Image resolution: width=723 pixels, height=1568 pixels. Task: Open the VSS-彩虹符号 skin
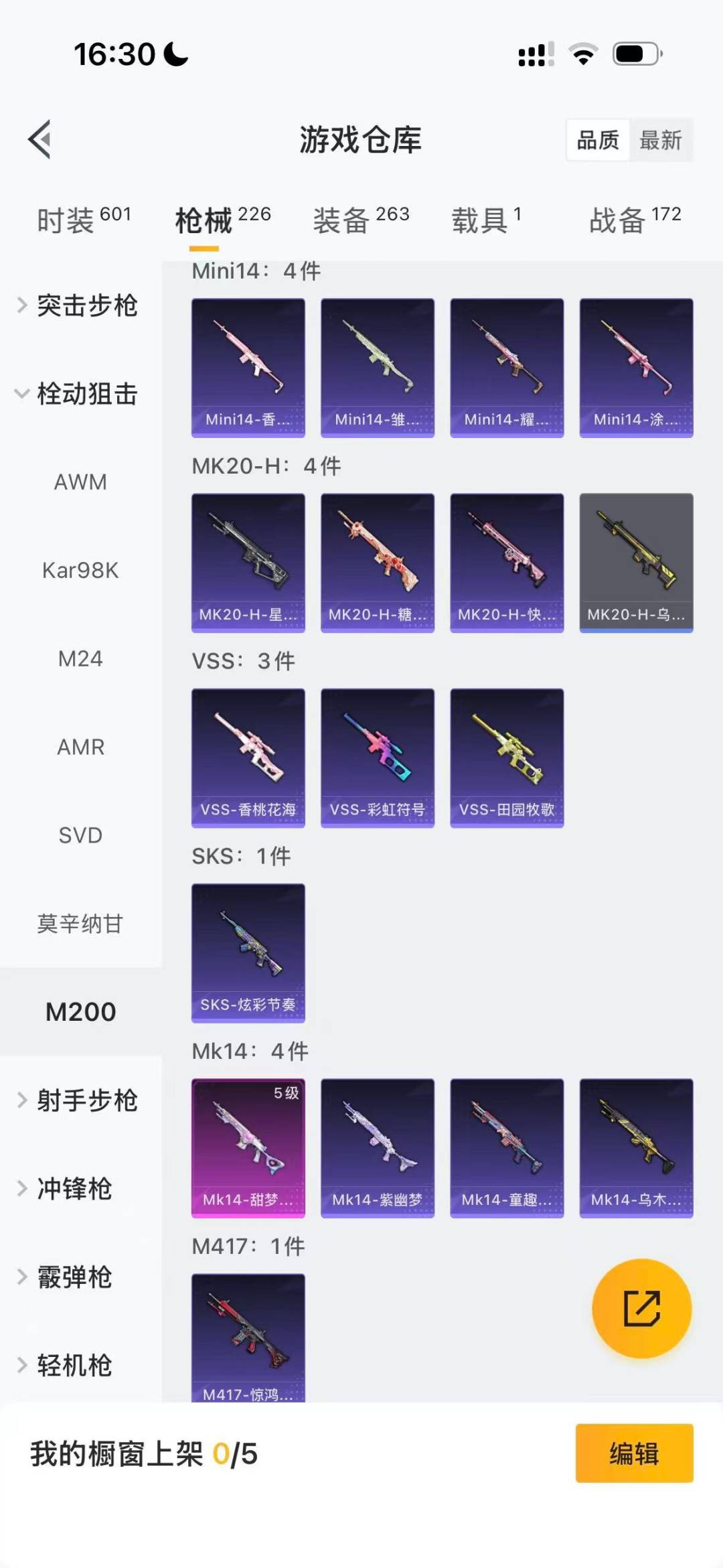click(x=378, y=758)
